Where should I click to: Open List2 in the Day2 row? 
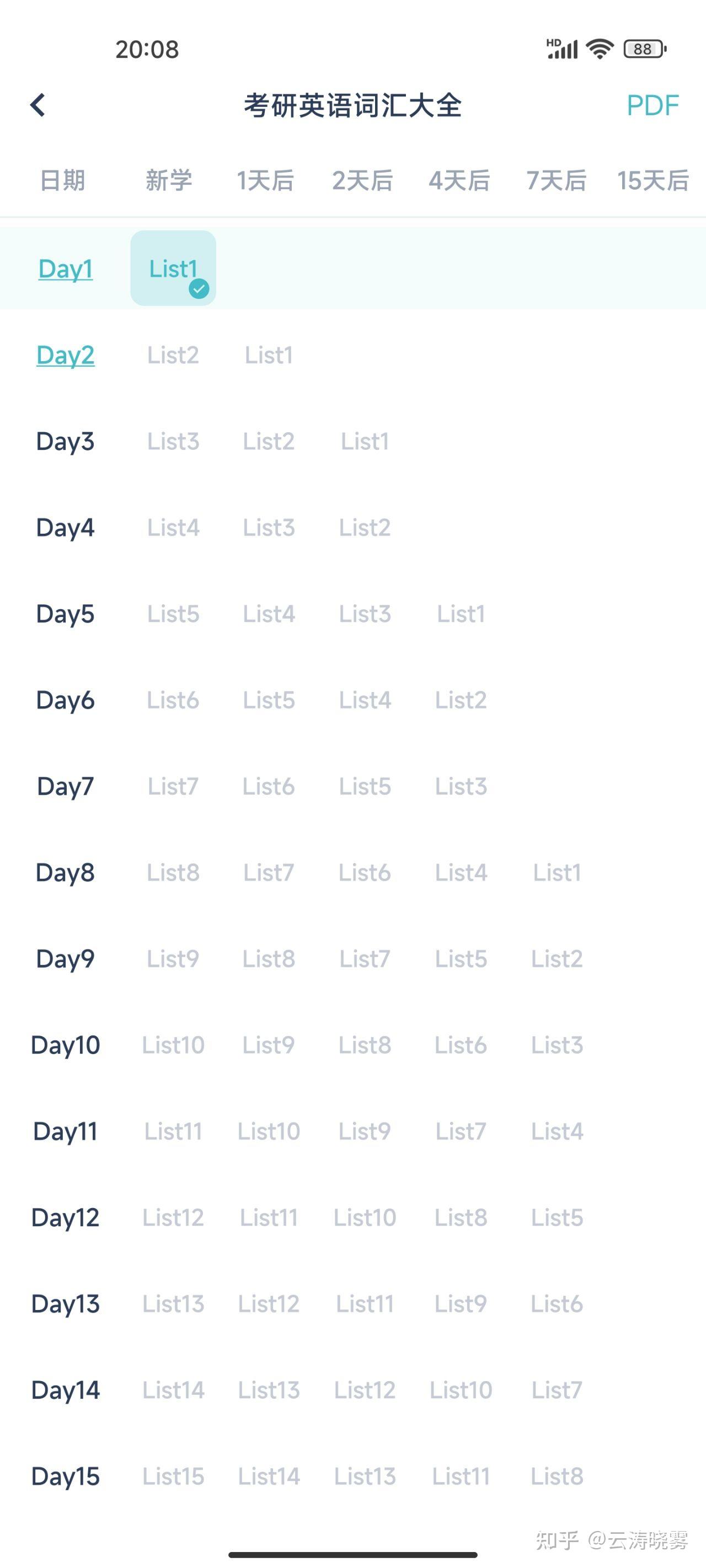173,355
